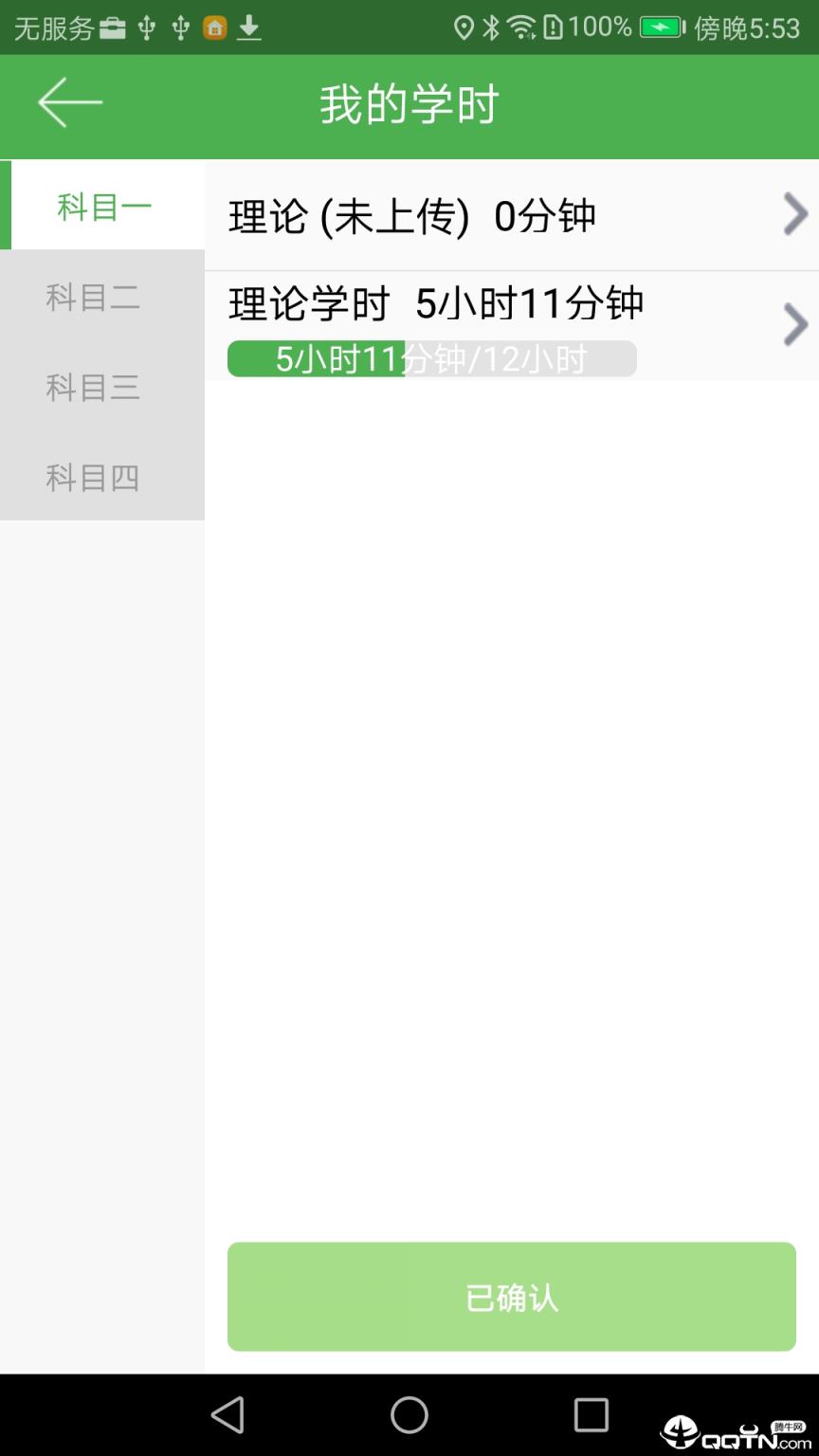The height and width of the screenshot is (1456, 819).
Task: Select the 科目二 tab
Action: click(93, 298)
